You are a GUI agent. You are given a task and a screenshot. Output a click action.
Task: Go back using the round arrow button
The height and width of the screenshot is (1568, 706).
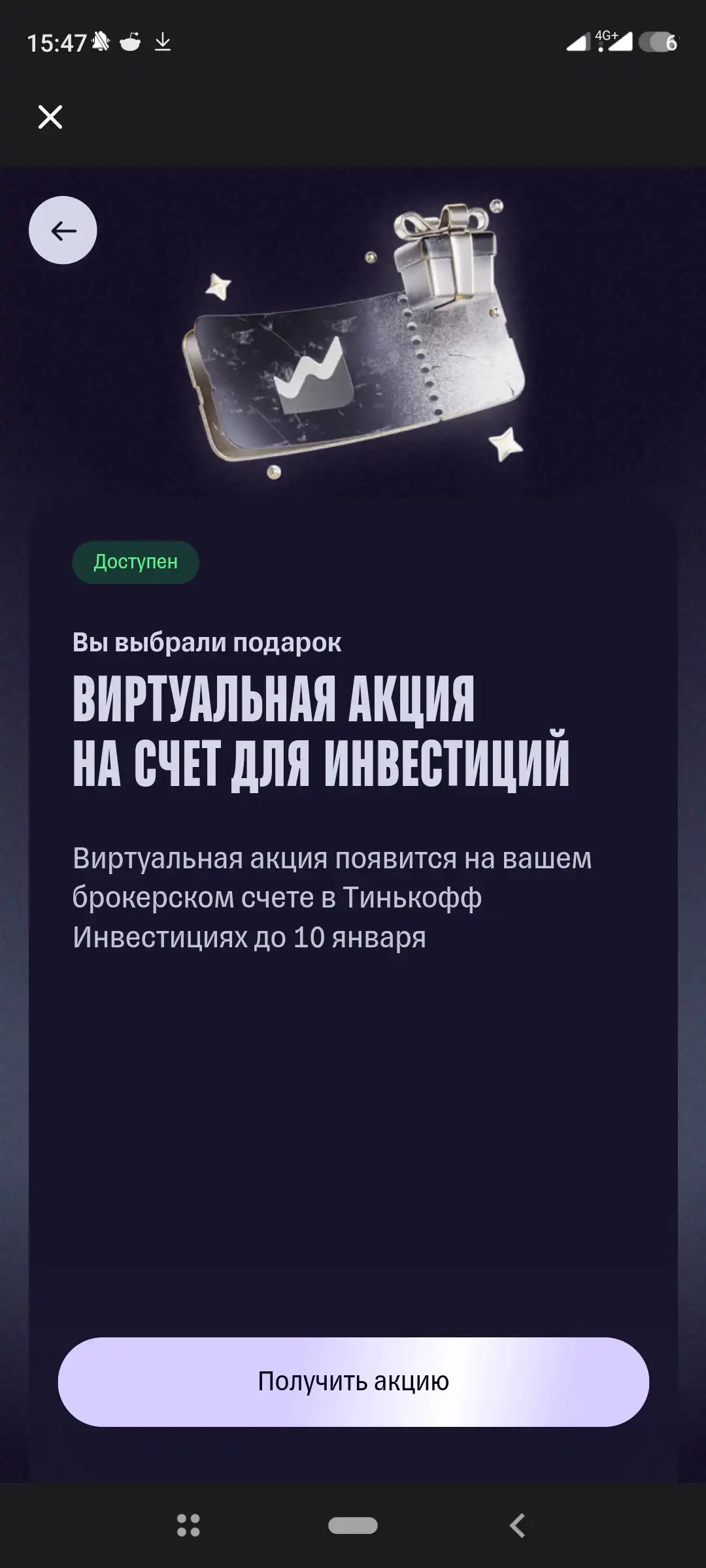63,231
